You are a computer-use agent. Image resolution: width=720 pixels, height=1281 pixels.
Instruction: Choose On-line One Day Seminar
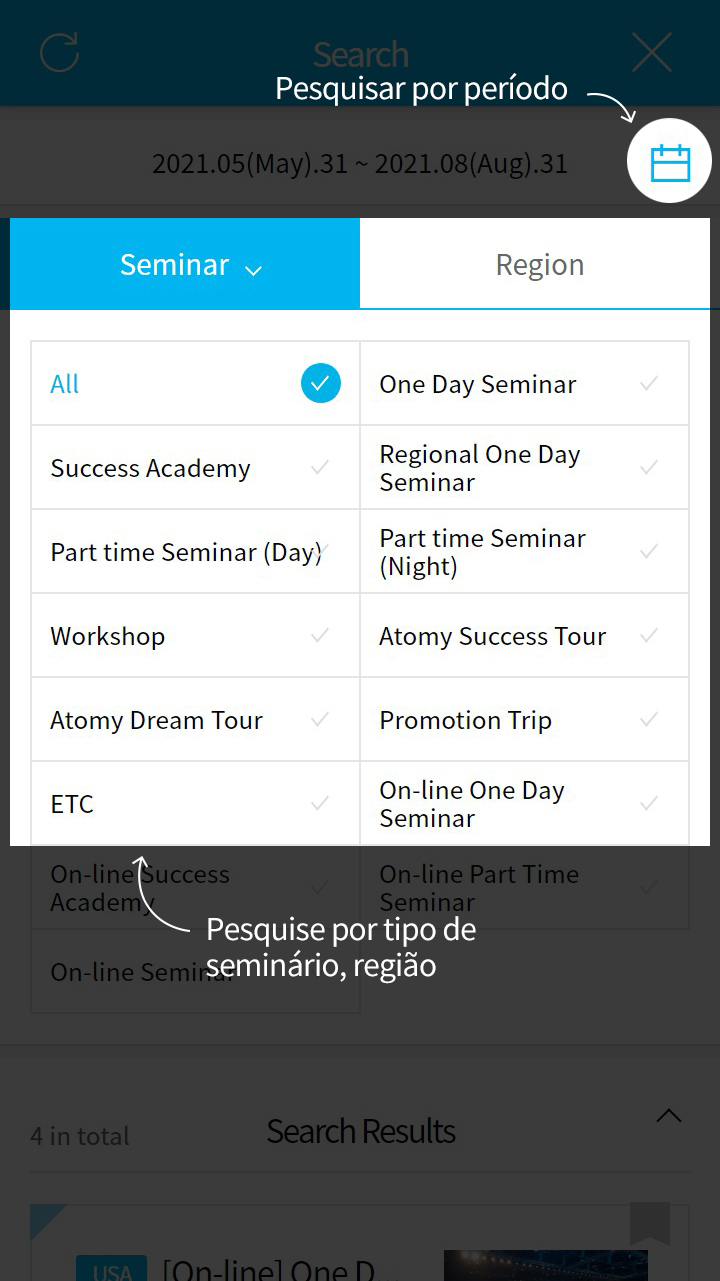tap(524, 804)
